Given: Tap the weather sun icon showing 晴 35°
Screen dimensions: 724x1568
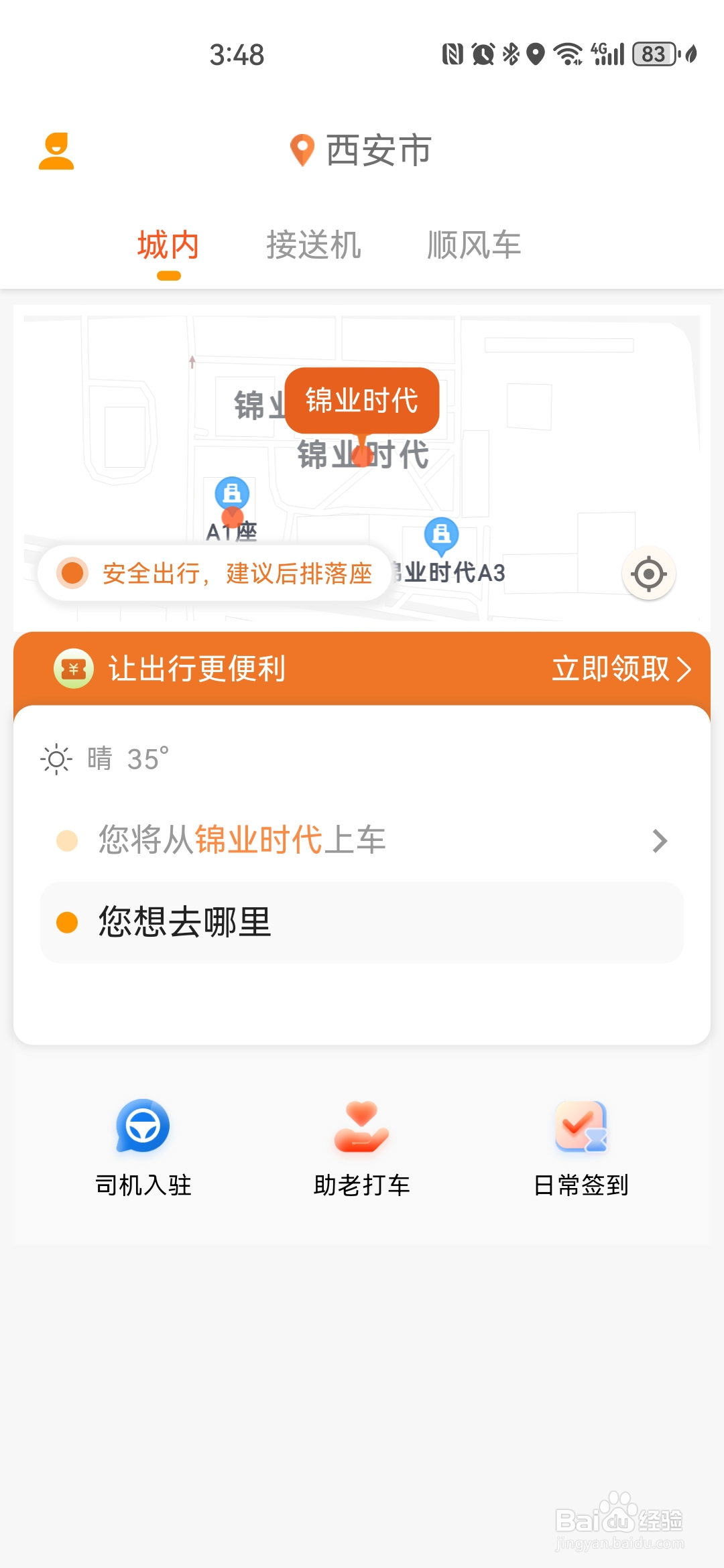Looking at the screenshot, I should [56, 759].
